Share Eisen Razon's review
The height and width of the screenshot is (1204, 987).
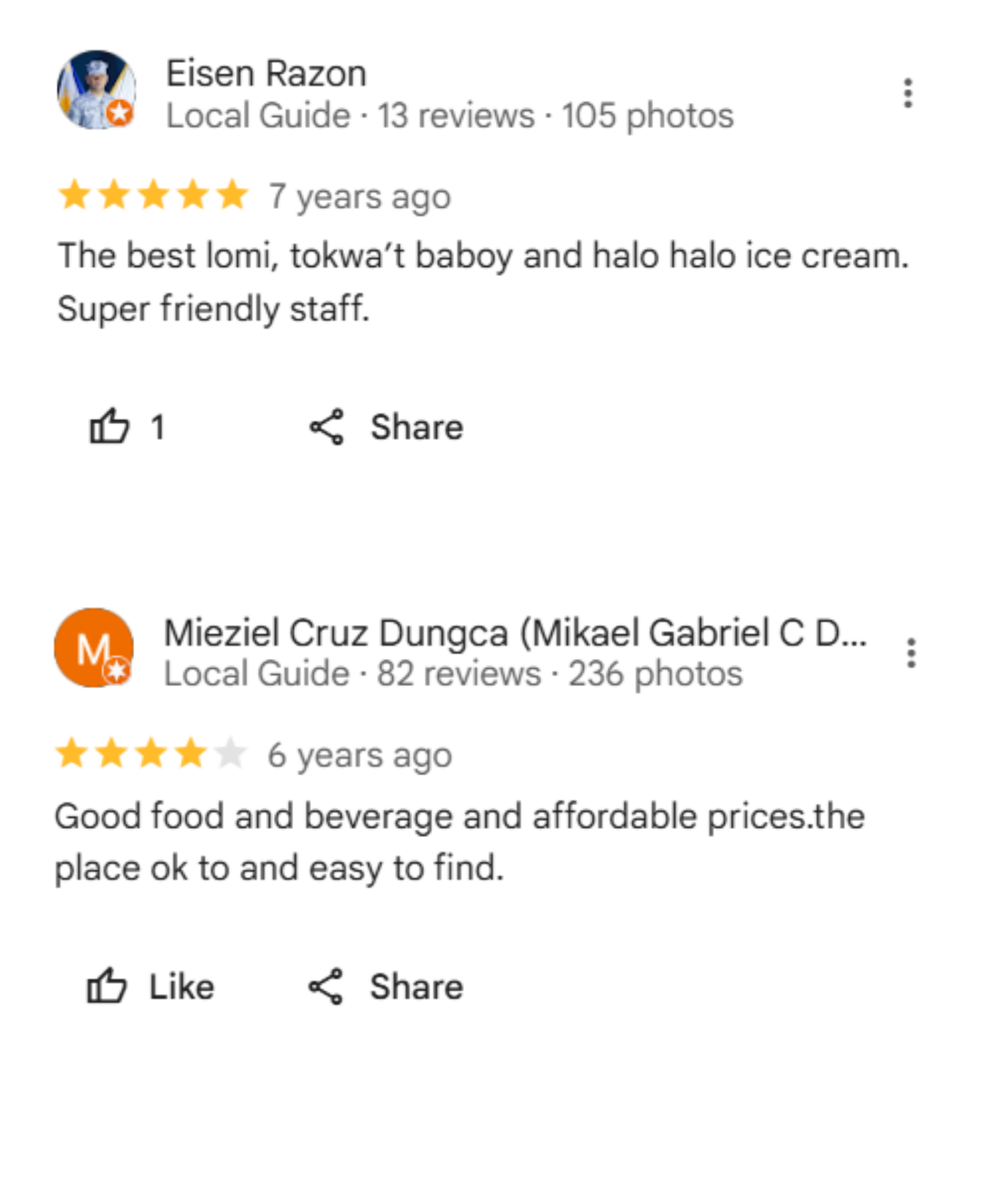click(386, 427)
